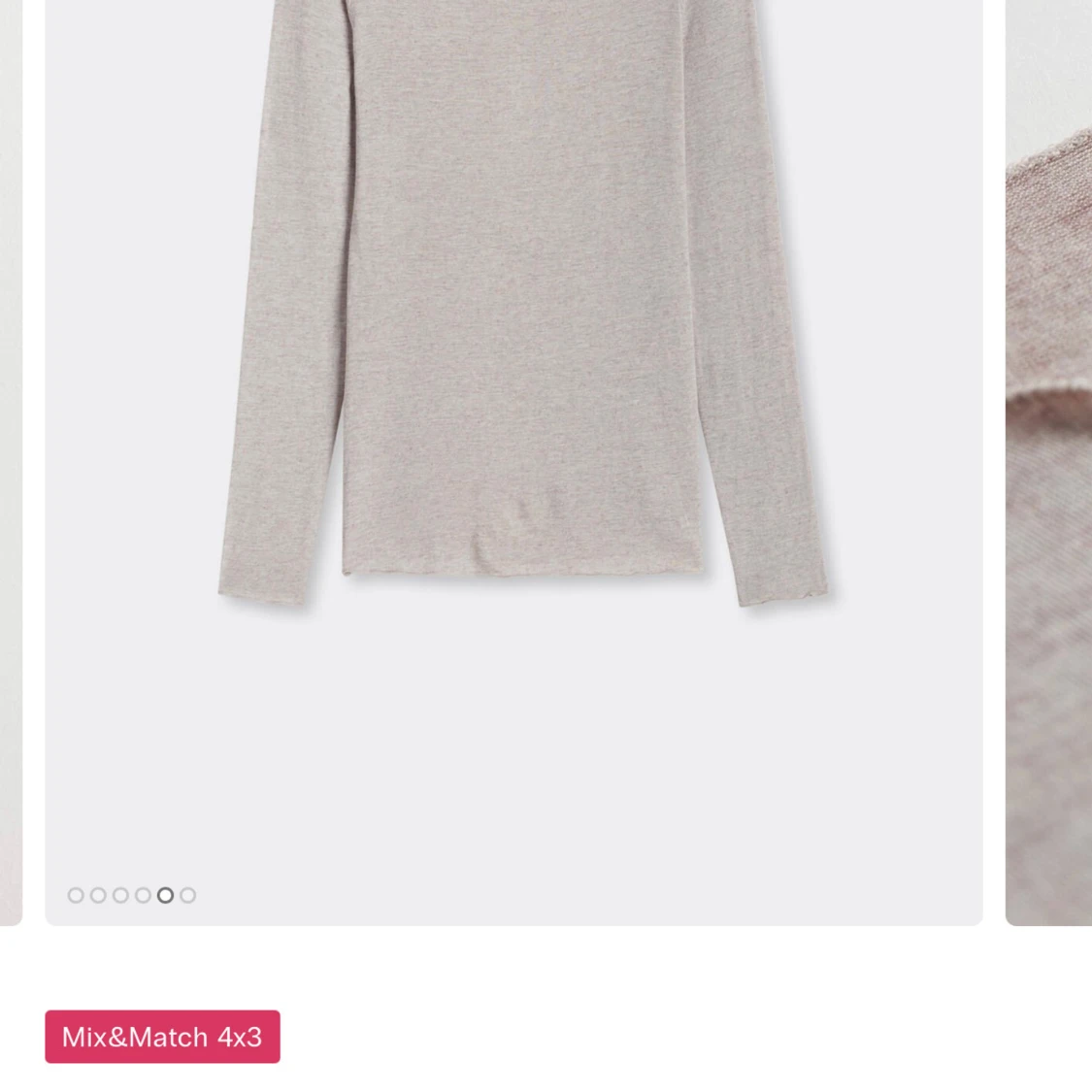Jump to the last image dot
The image size is (1092, 1092).
tap(188, 895)
